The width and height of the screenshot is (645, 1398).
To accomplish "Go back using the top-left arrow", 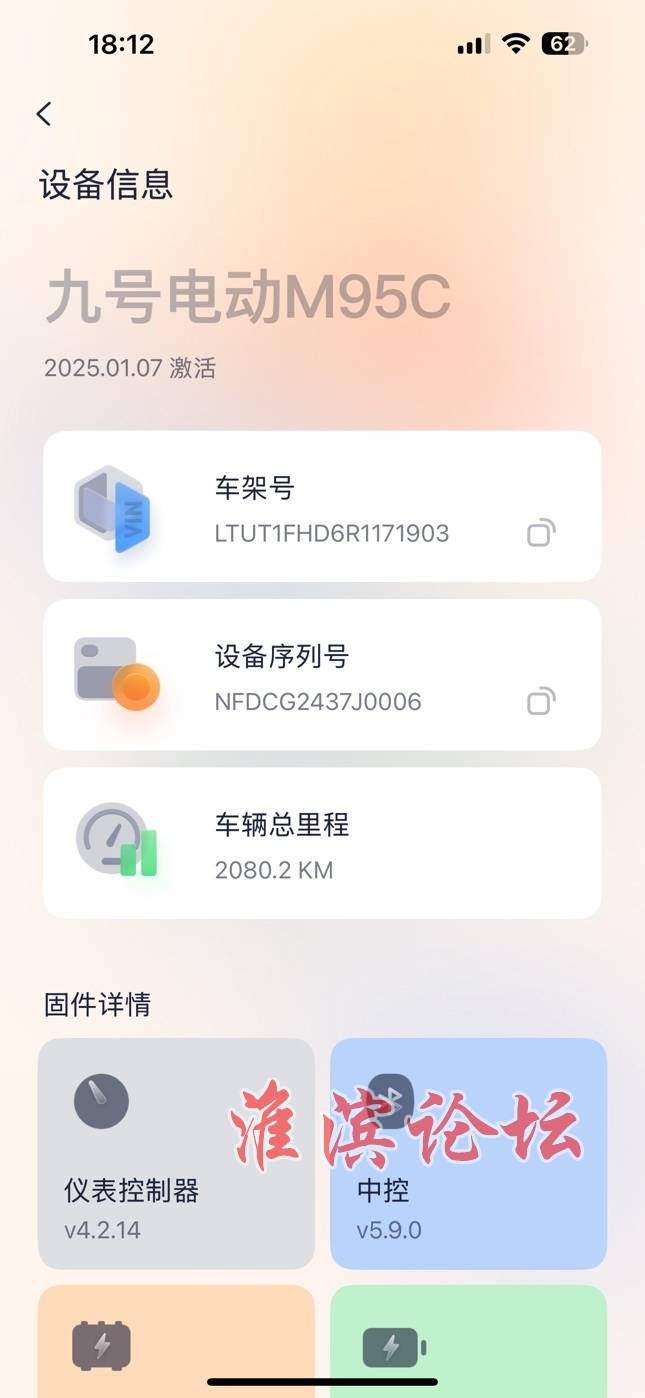I will point(44,114).
